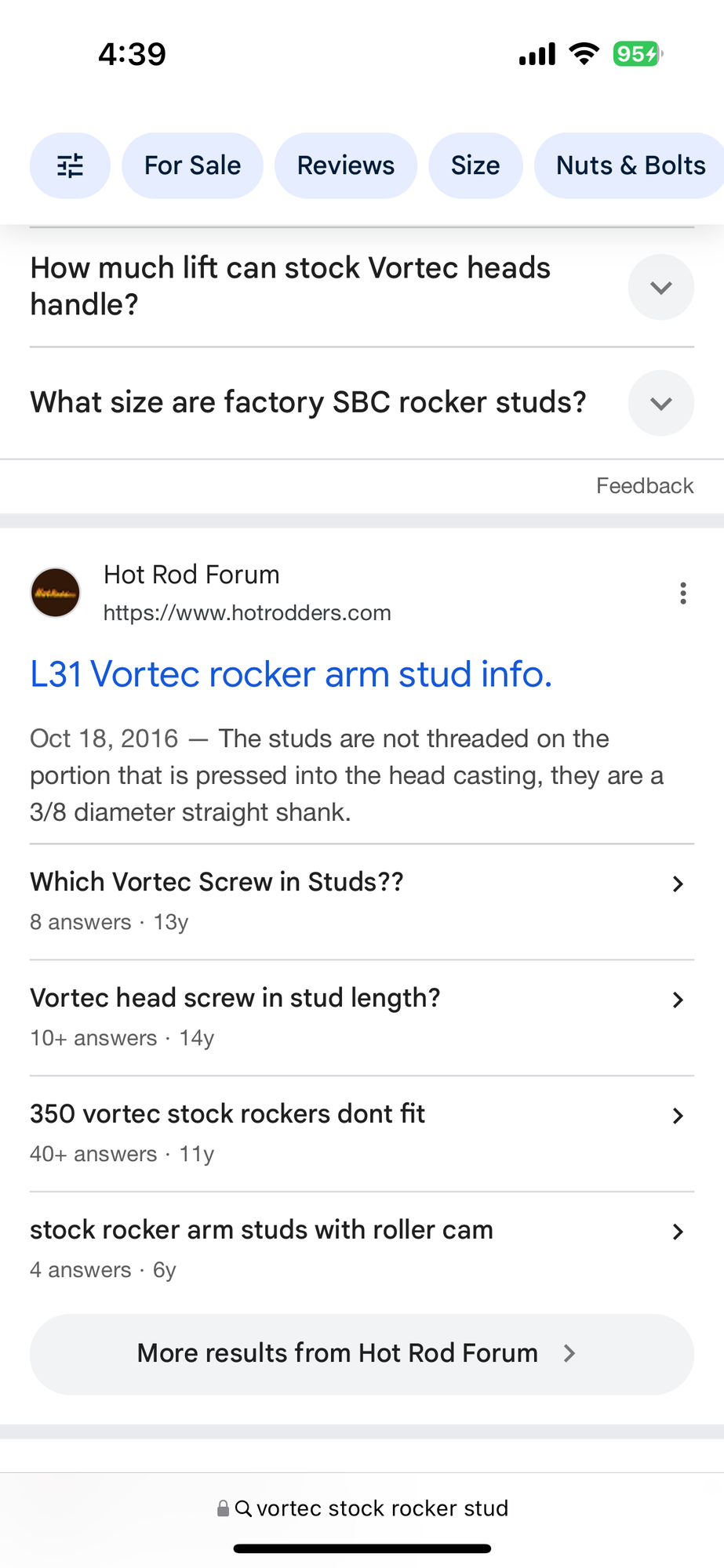Open the Hot Rod Forum site header
Screen dimensions: 724x1568
click(191, 592)
